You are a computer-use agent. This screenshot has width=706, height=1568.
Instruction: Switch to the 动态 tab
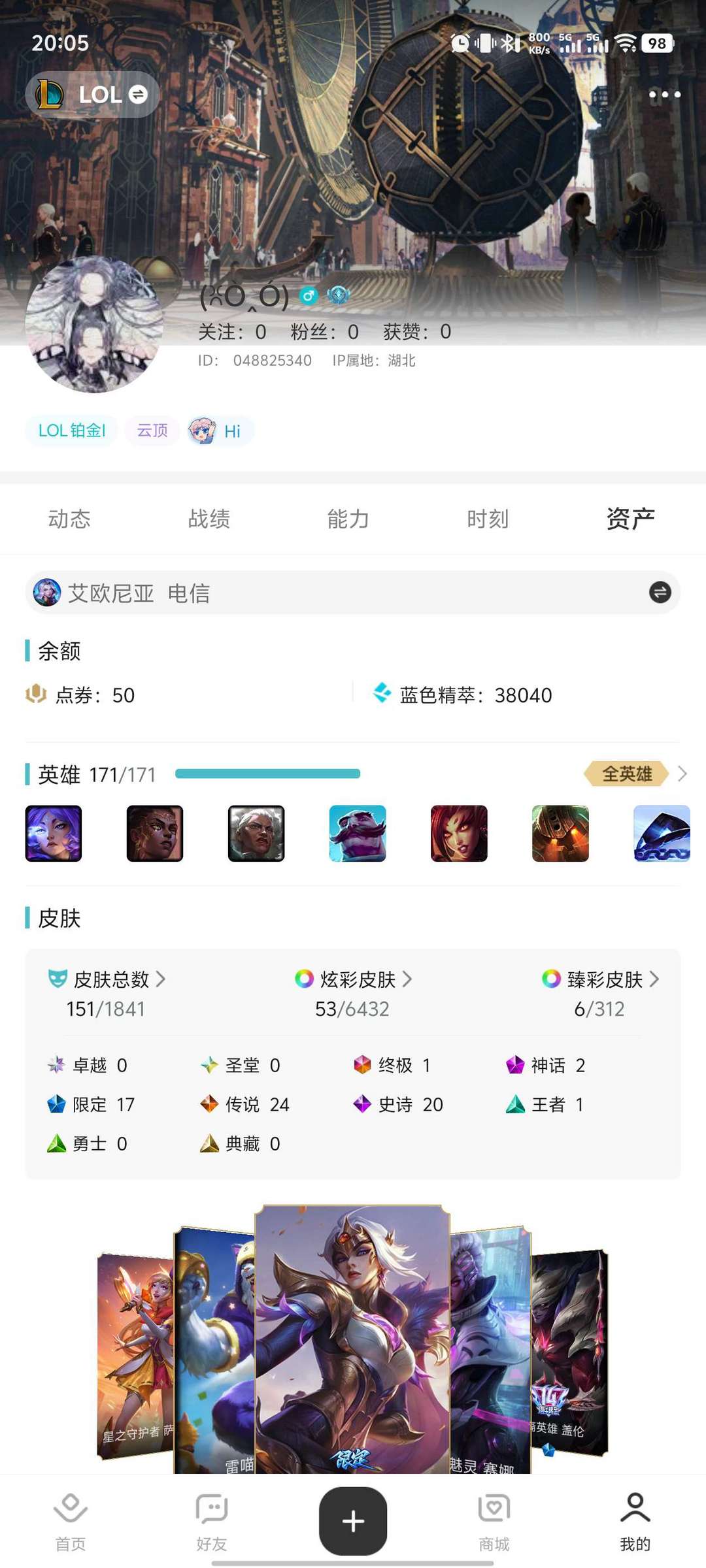pyautogui.click(x=69, y=519)
